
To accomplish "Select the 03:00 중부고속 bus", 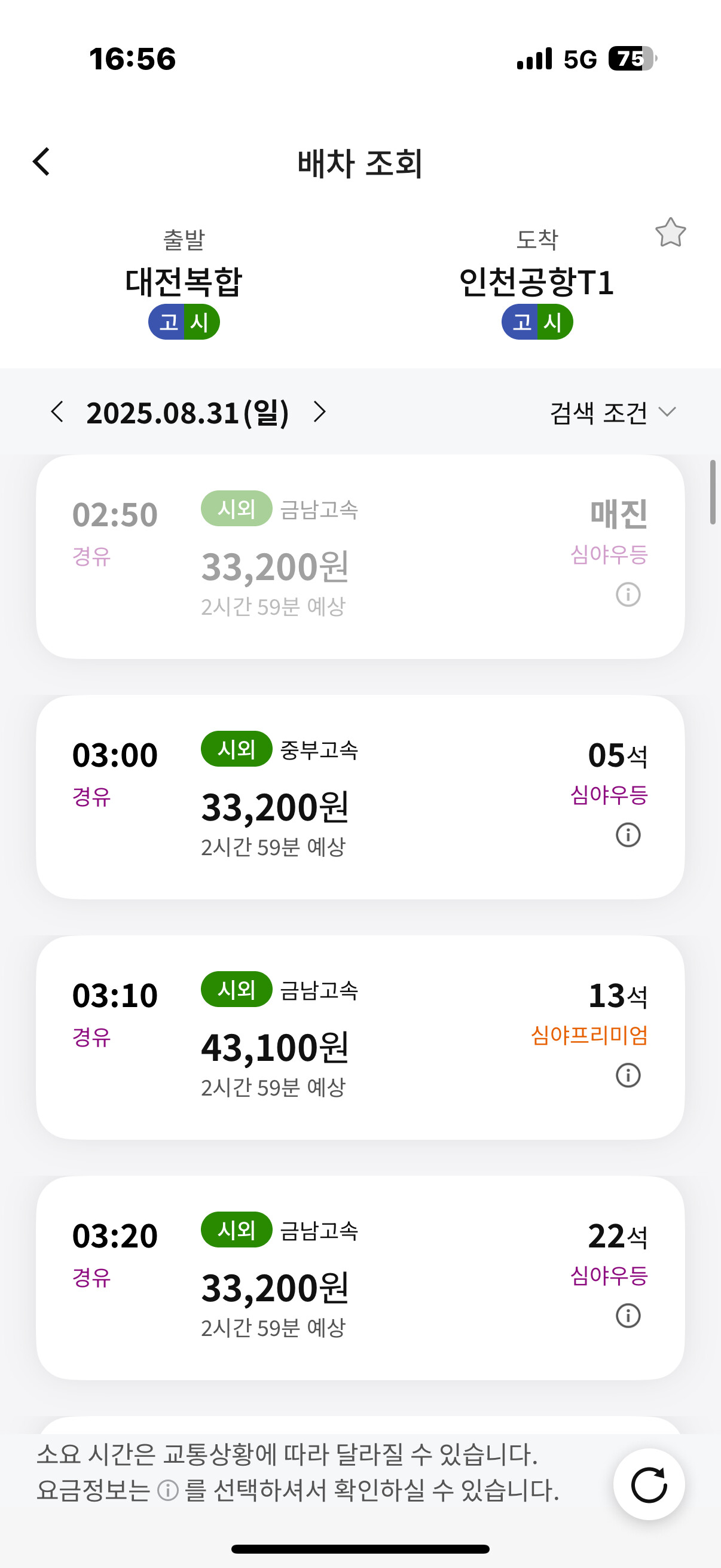I will (360, 797).
